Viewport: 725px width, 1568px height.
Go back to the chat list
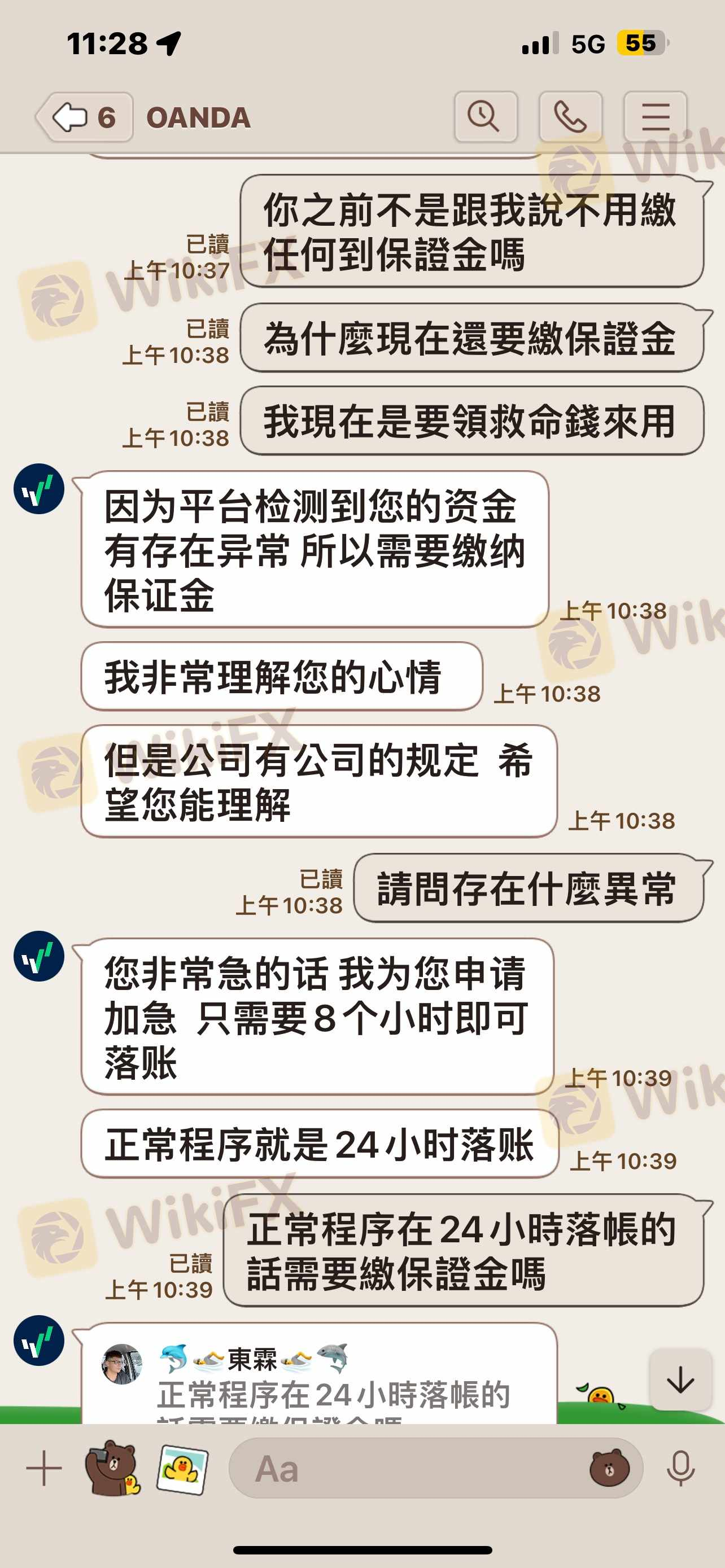point(84,117)
